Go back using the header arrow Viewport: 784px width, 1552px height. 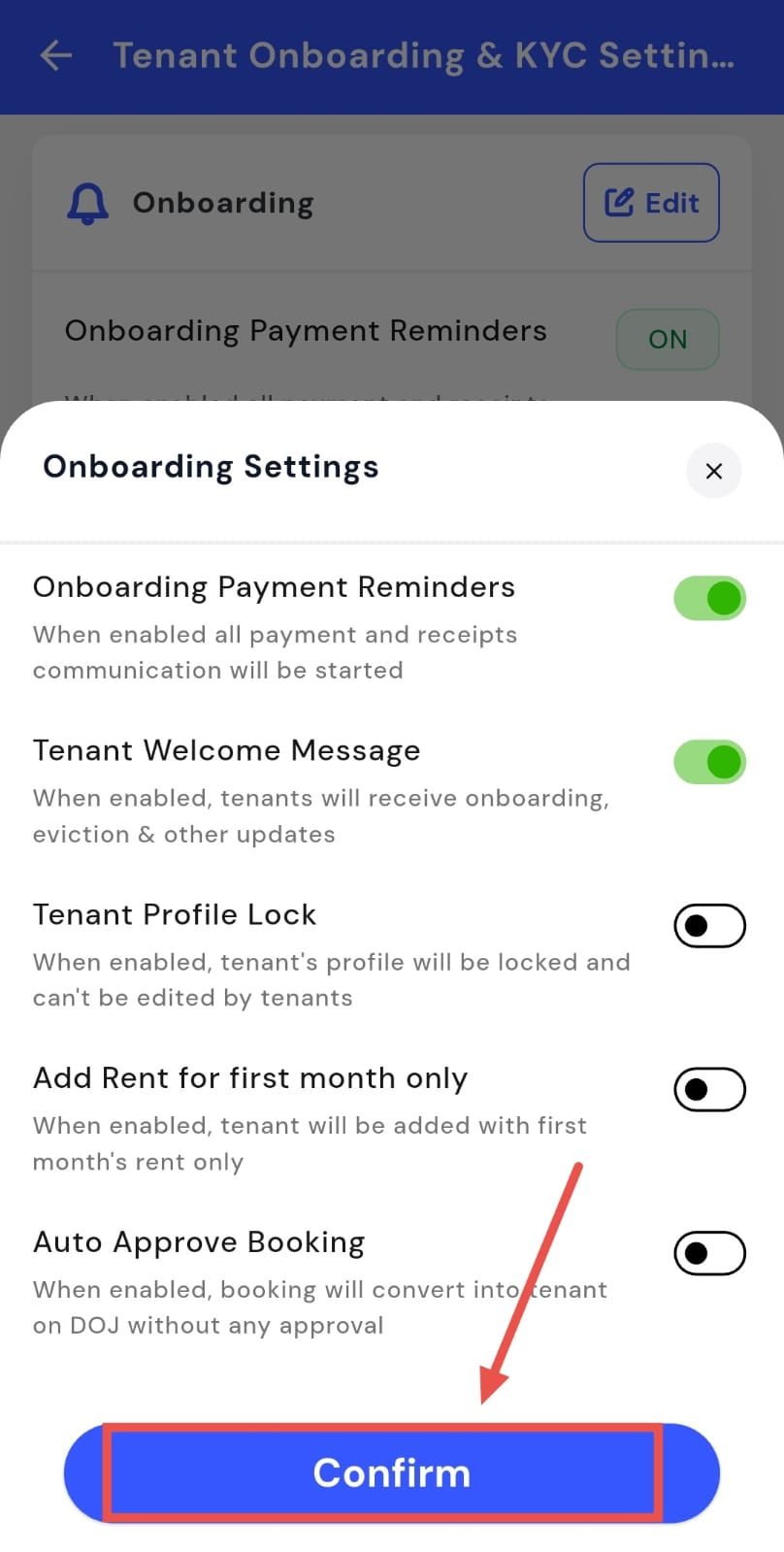[56, 55]
